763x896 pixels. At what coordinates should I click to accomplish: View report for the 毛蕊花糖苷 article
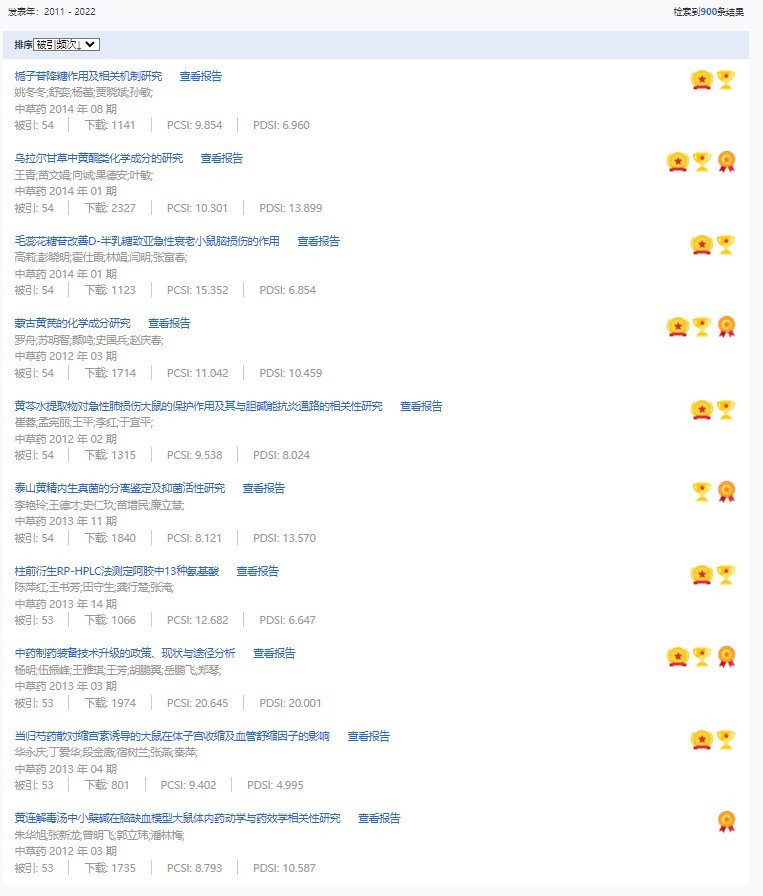point(318,241)
